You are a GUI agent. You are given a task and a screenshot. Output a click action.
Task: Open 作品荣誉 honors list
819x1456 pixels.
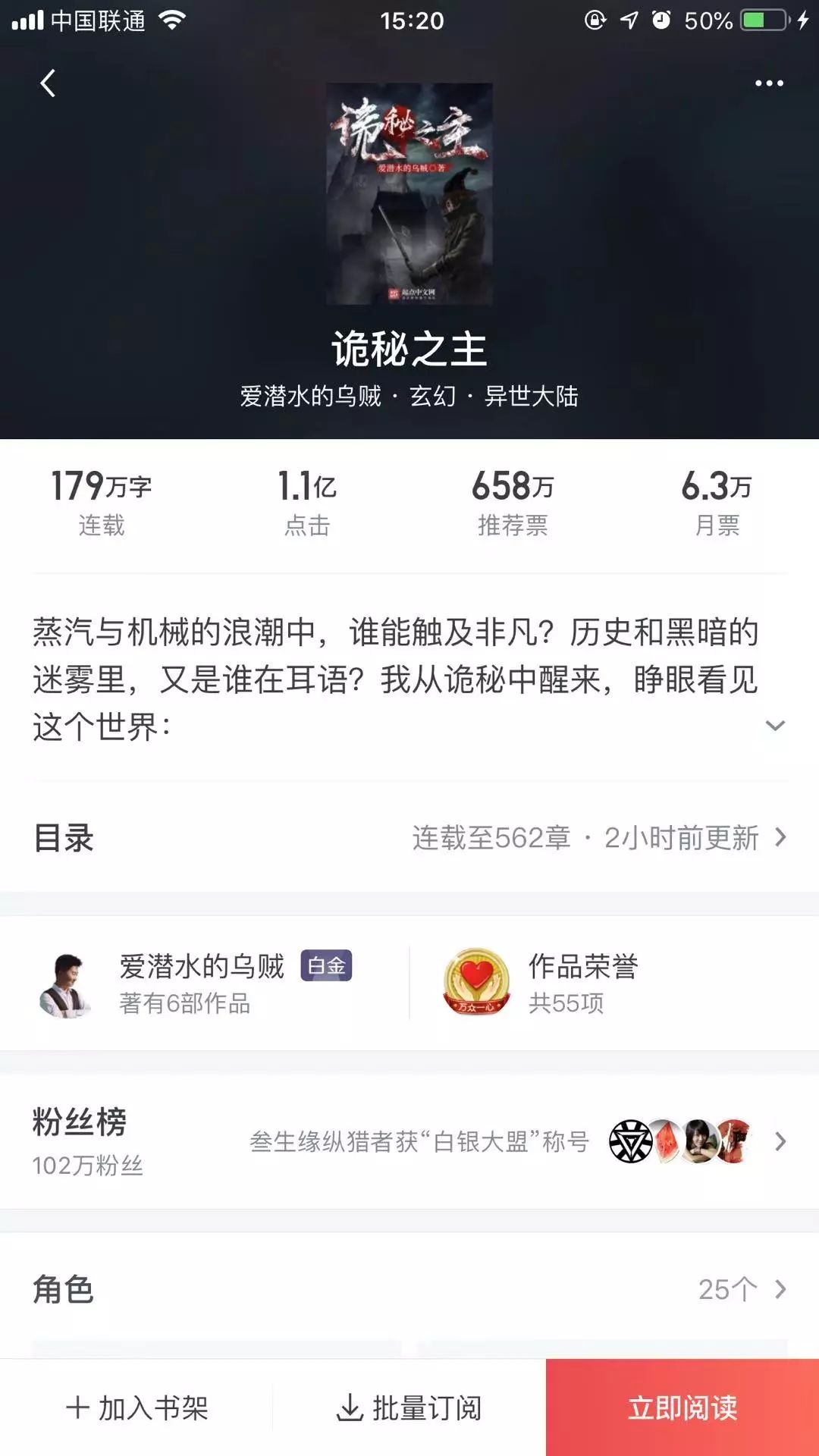click(582, 983)
